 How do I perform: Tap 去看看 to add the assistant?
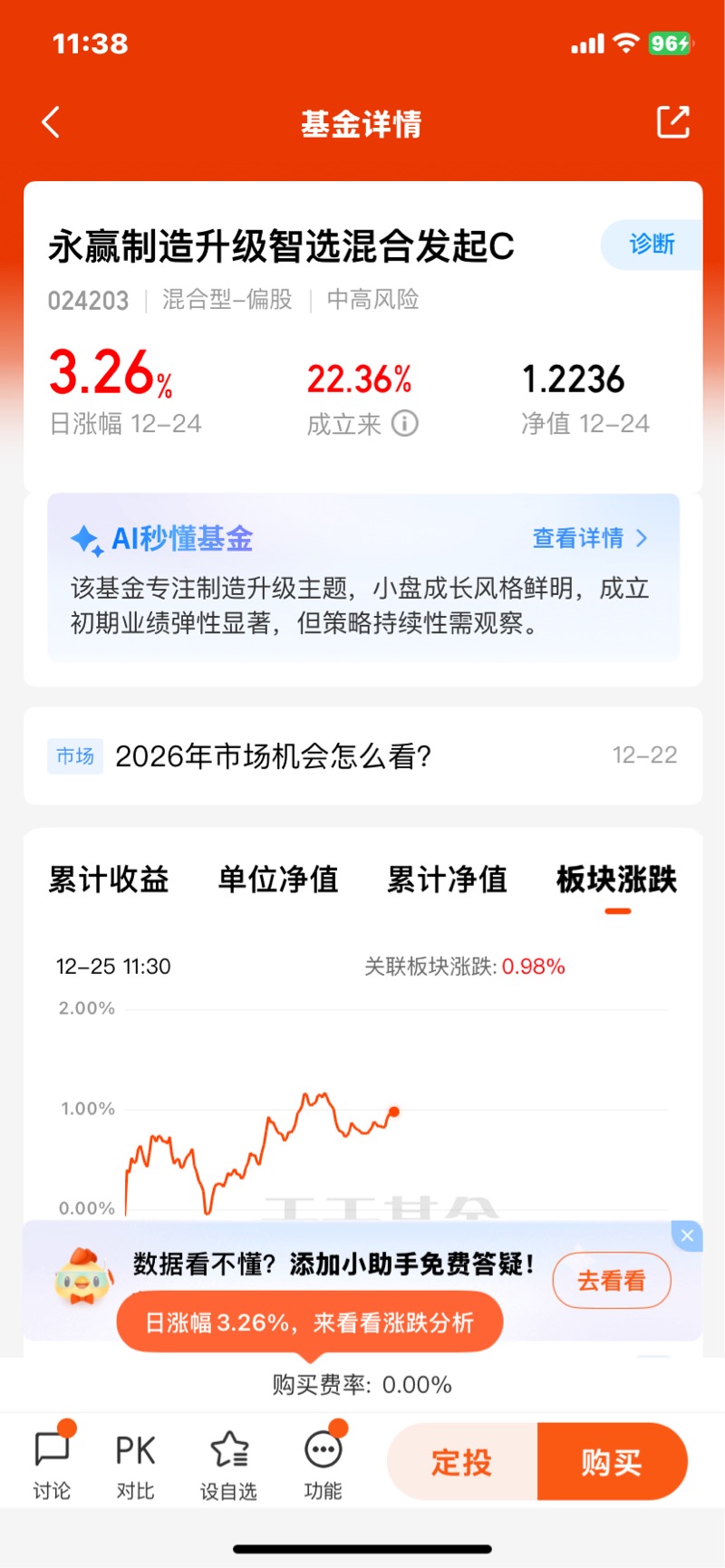612,1281
